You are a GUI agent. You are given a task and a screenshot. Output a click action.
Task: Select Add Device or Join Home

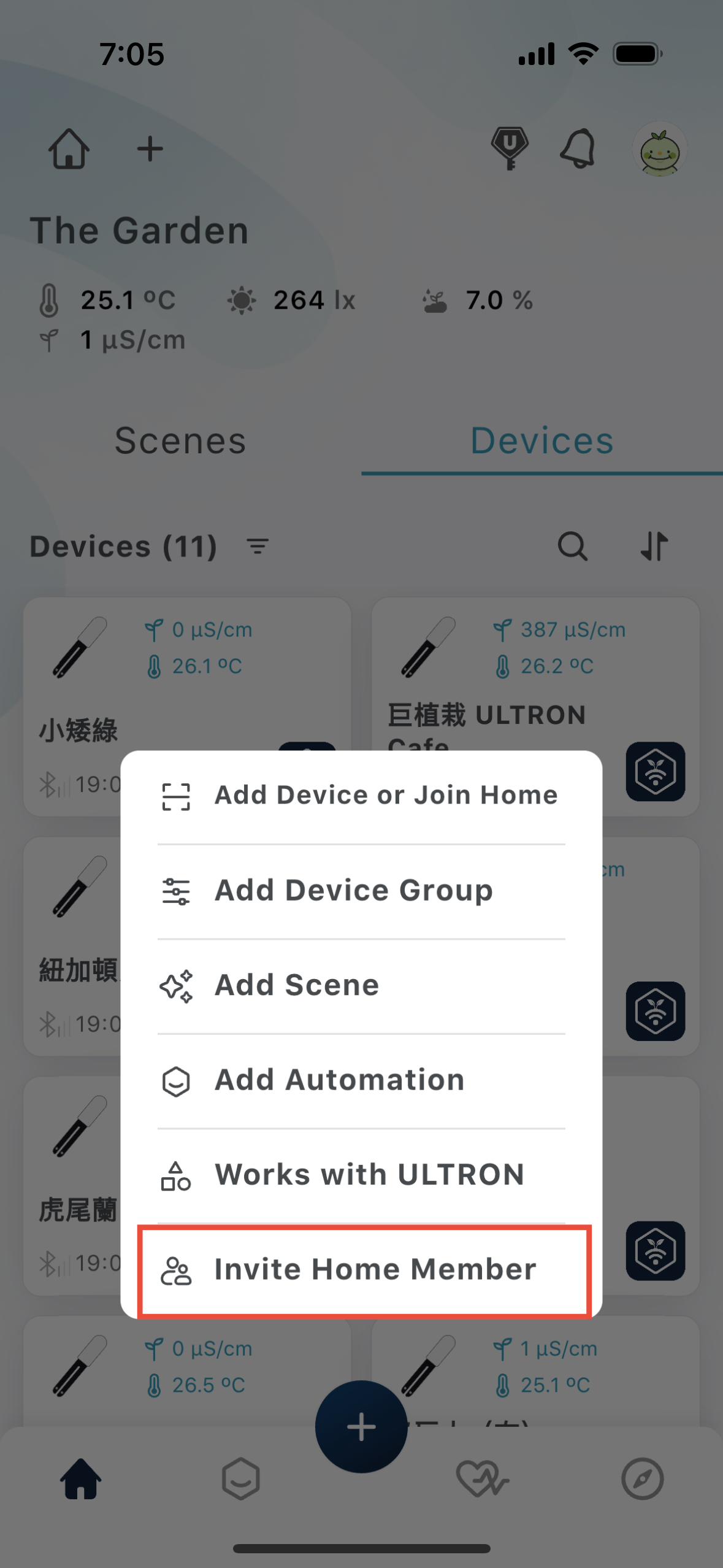(361, 796)
